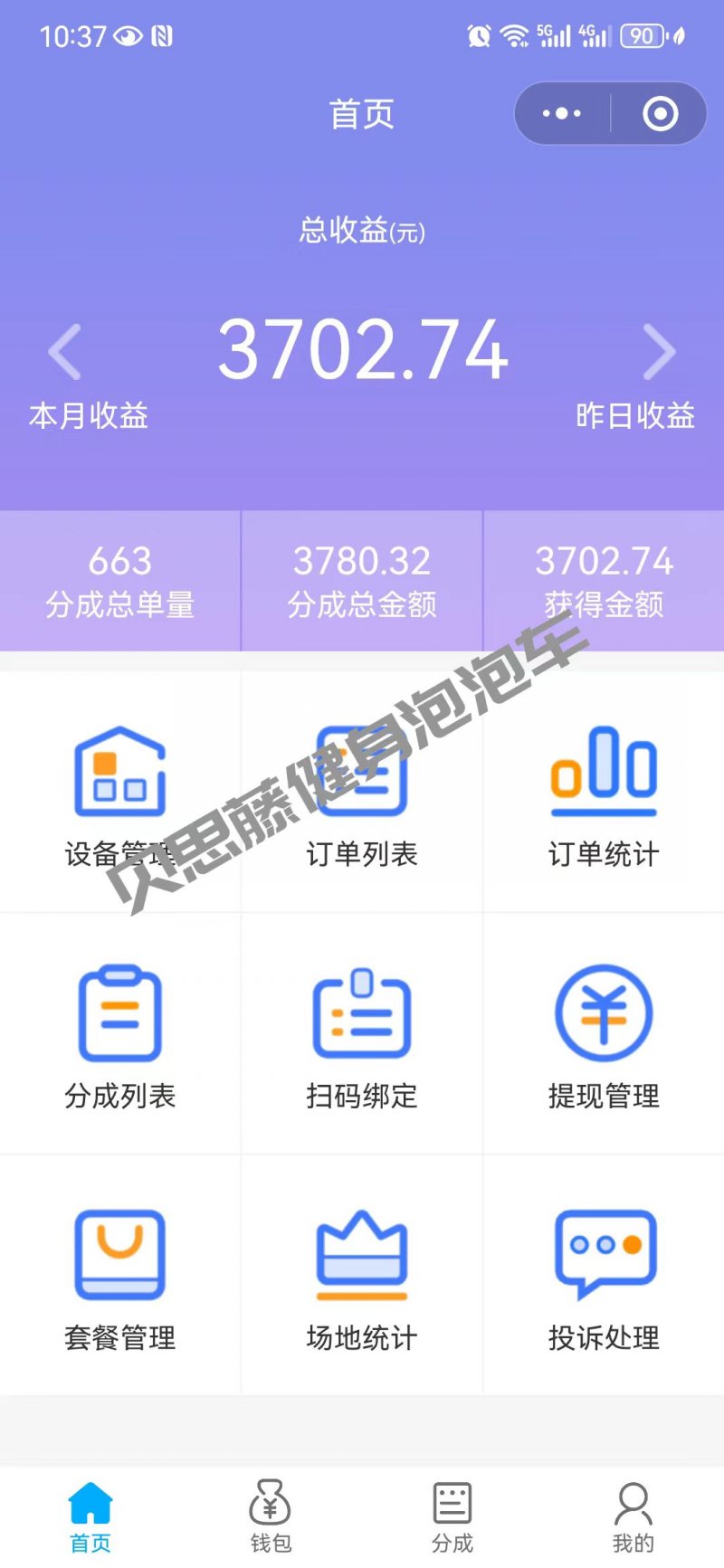This screenshot has width=724, height=1568.
Task: Open 设备管理
Action: tap(119, 793)
